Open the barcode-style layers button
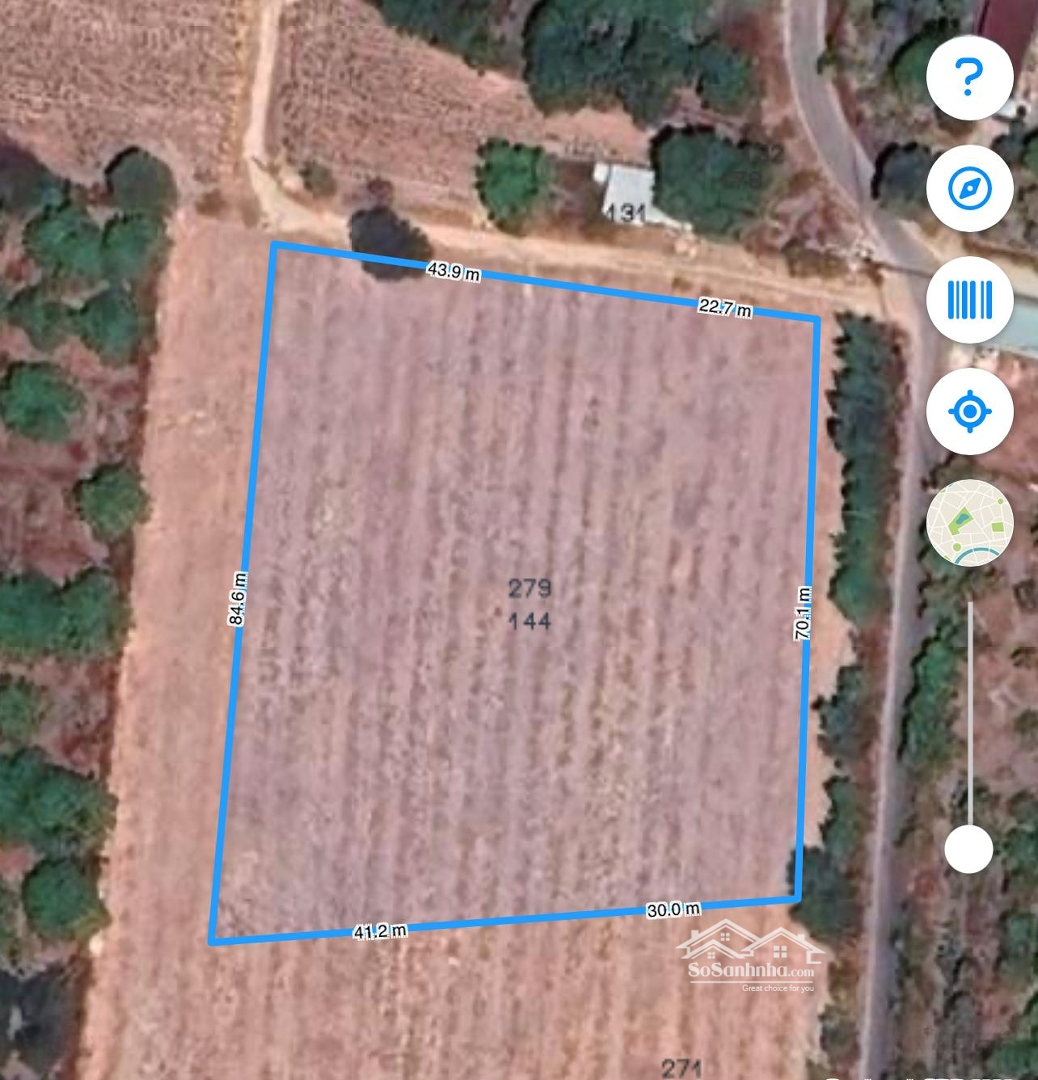 coord(969,299)
